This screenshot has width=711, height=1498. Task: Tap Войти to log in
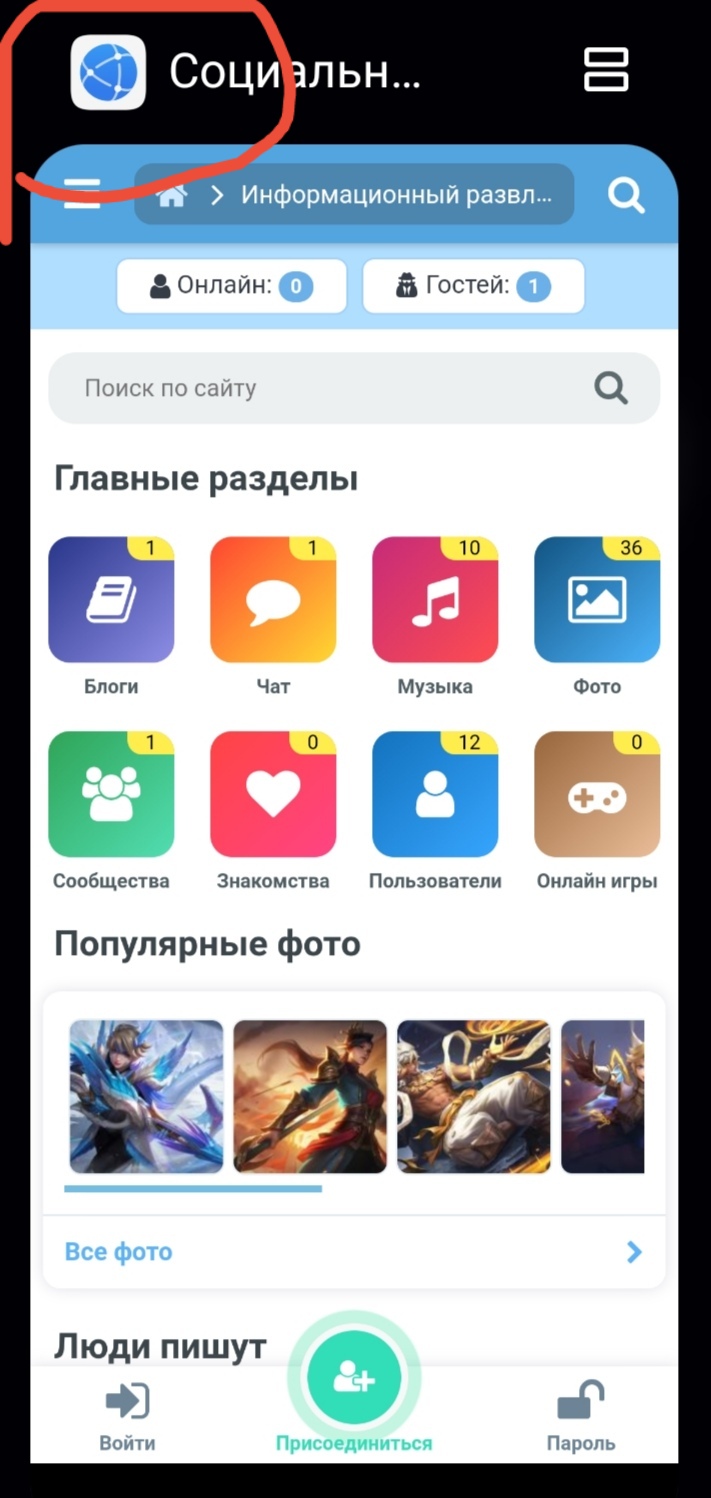(127, 1415)
